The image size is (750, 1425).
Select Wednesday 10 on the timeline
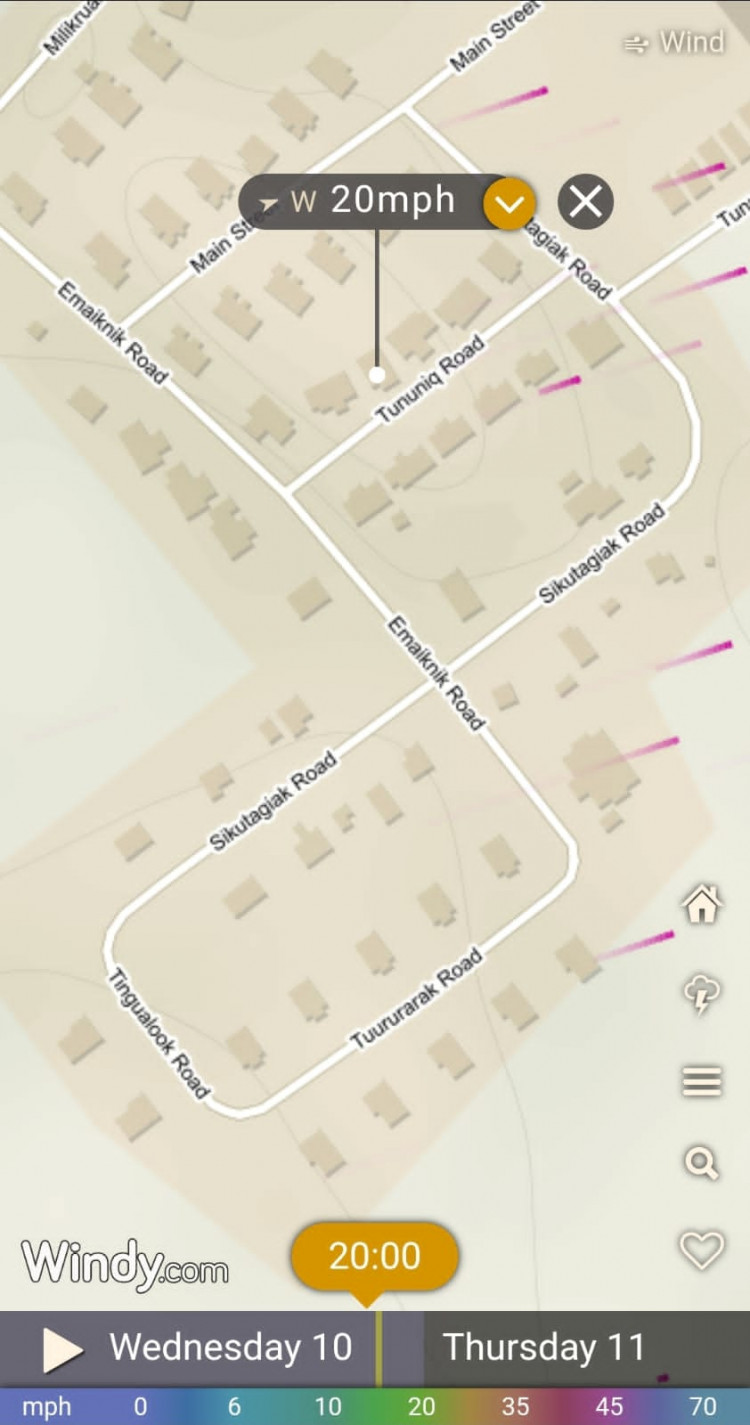(x=230, y=1348)
